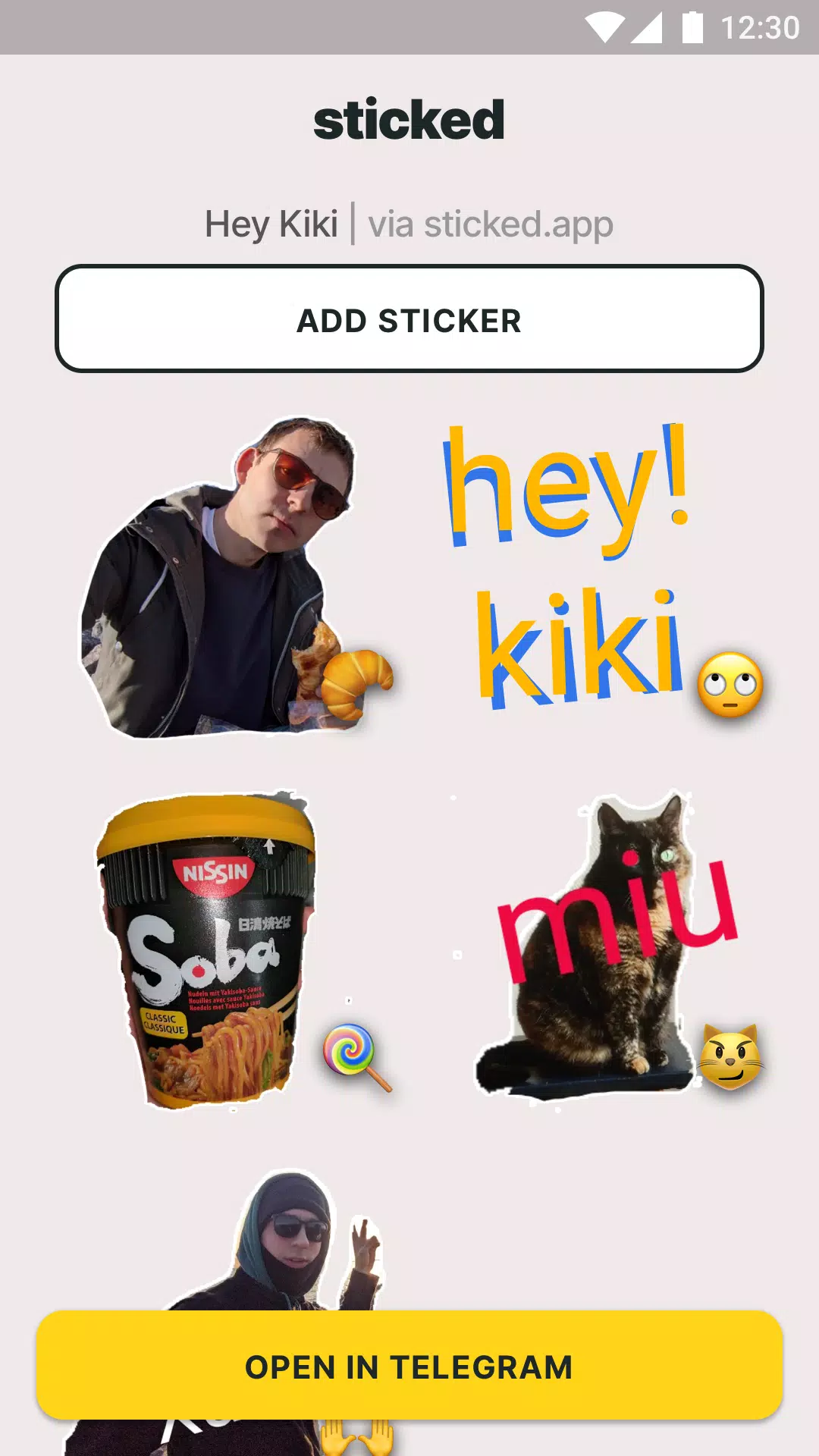Viewport: 819px width, 1456px height.
Task: Open the pack in Telegram
Action: coord(409,1366)
